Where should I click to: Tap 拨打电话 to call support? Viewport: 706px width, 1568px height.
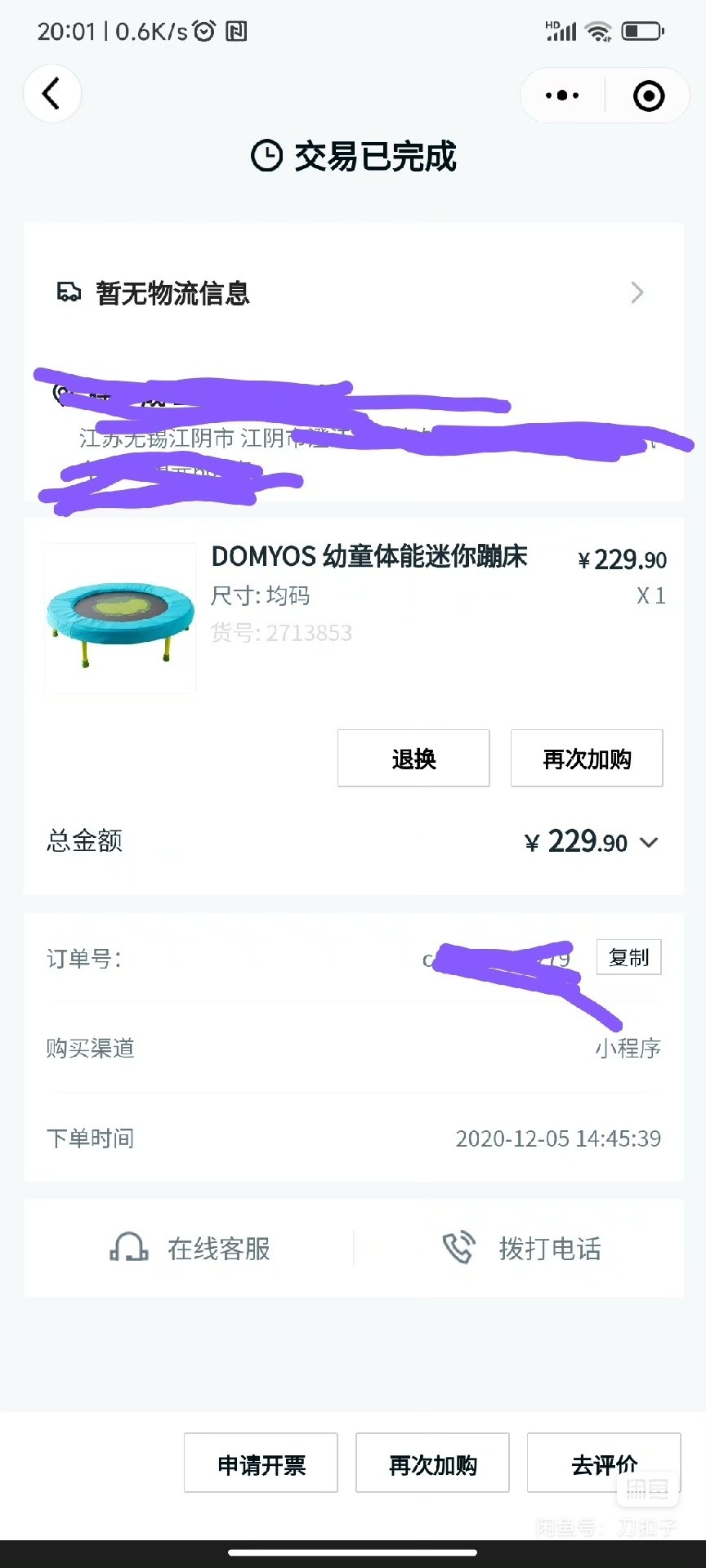521,1248
